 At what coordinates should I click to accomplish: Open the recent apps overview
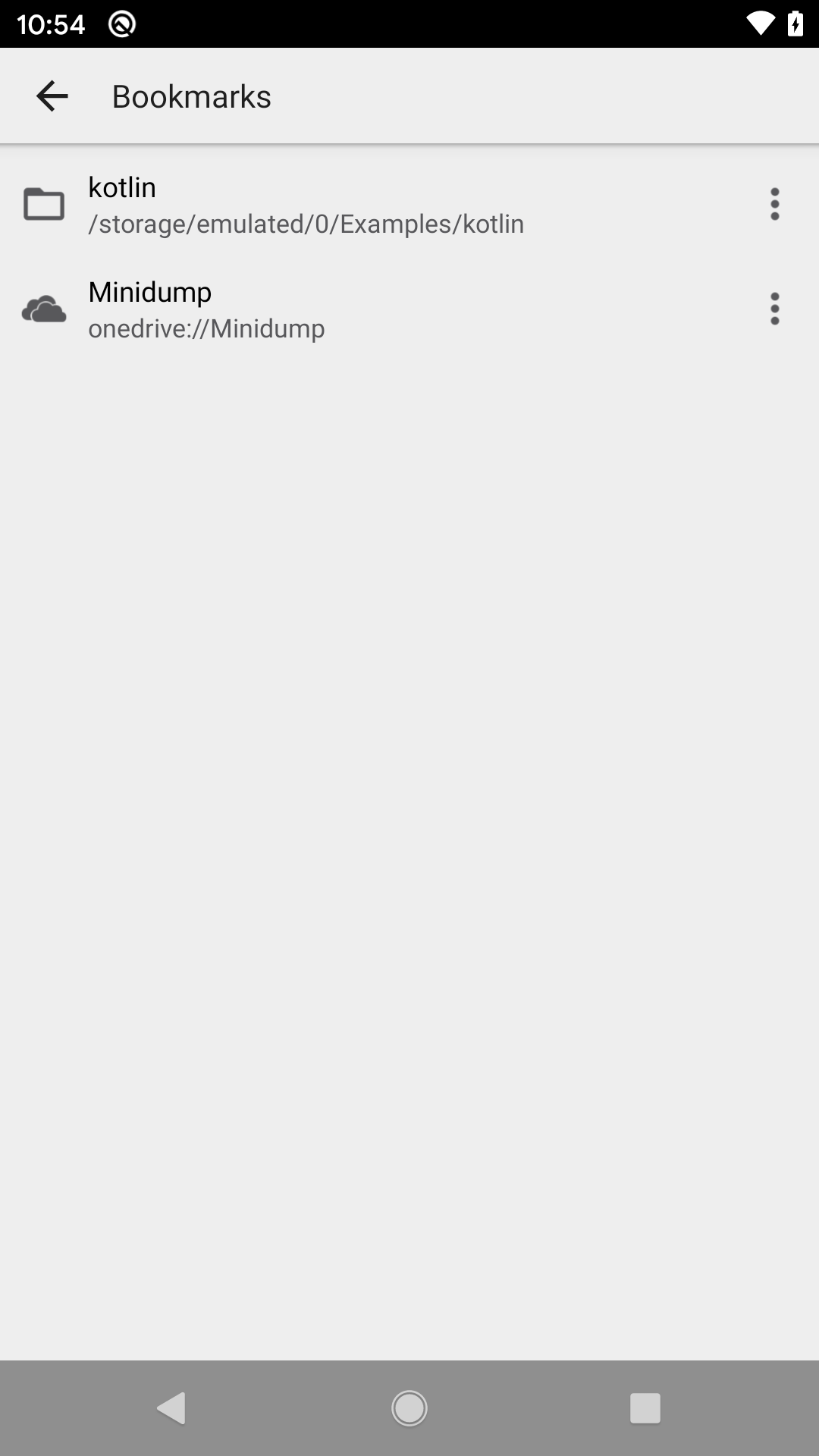[645, 1408]
